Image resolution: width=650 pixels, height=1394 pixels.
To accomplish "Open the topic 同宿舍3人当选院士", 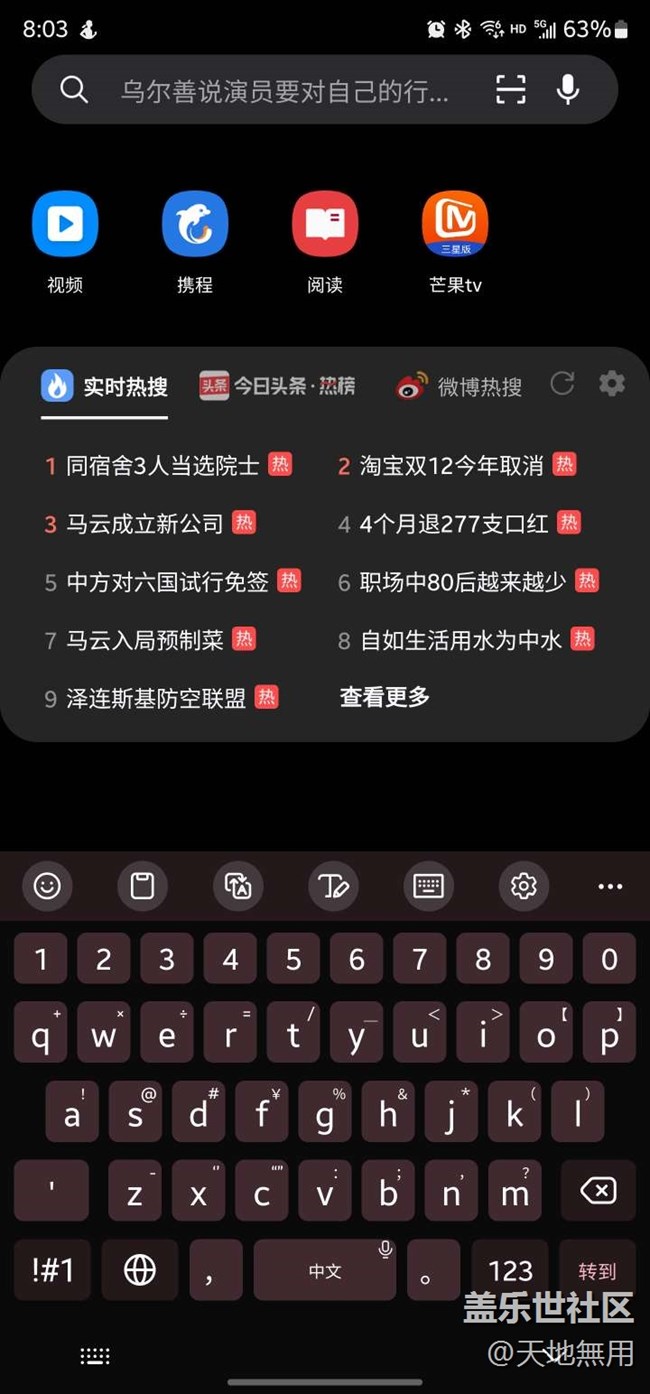I will coord(163,465).
